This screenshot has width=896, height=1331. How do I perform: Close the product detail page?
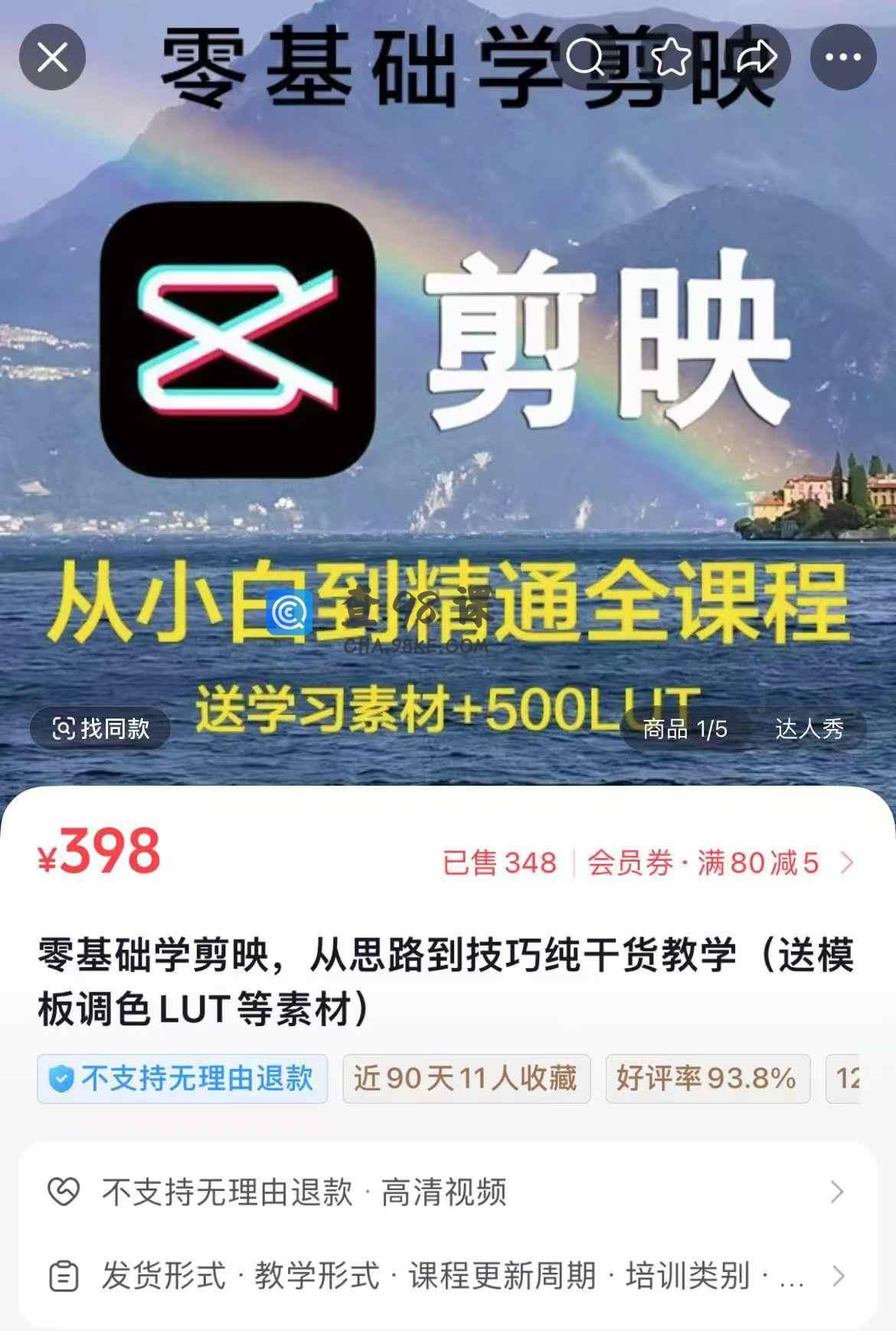52,57
